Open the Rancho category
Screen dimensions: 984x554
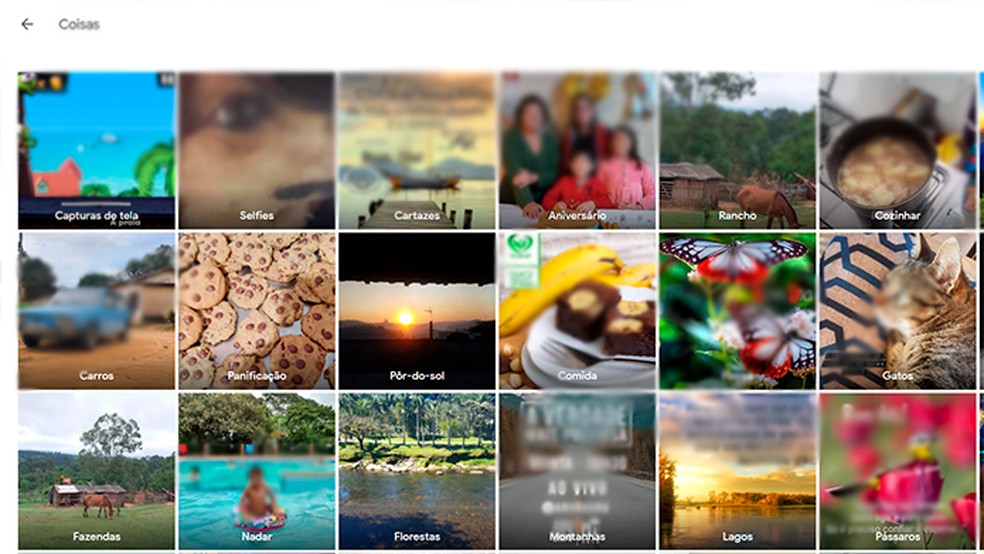point(737,150)
